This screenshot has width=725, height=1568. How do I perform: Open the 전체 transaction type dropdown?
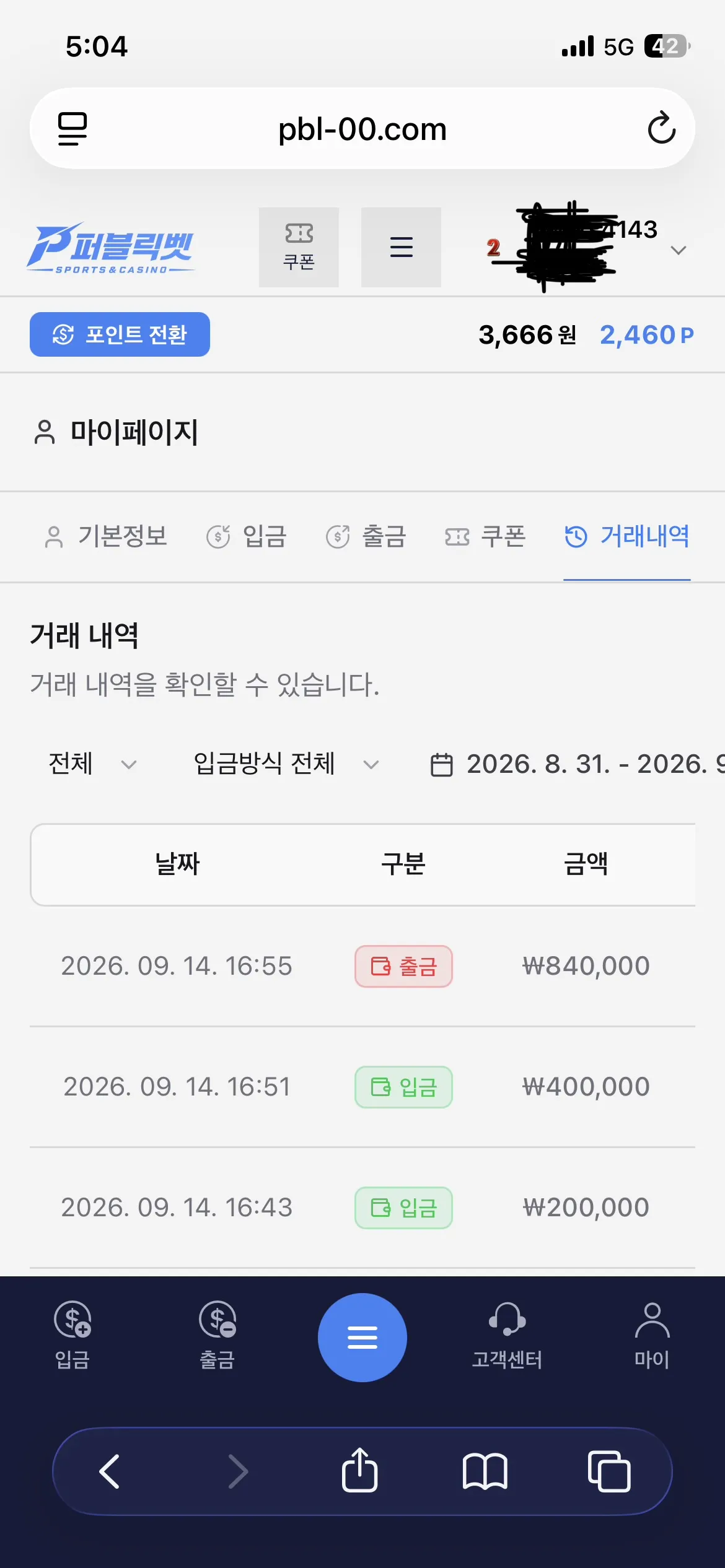coord(92,764)
